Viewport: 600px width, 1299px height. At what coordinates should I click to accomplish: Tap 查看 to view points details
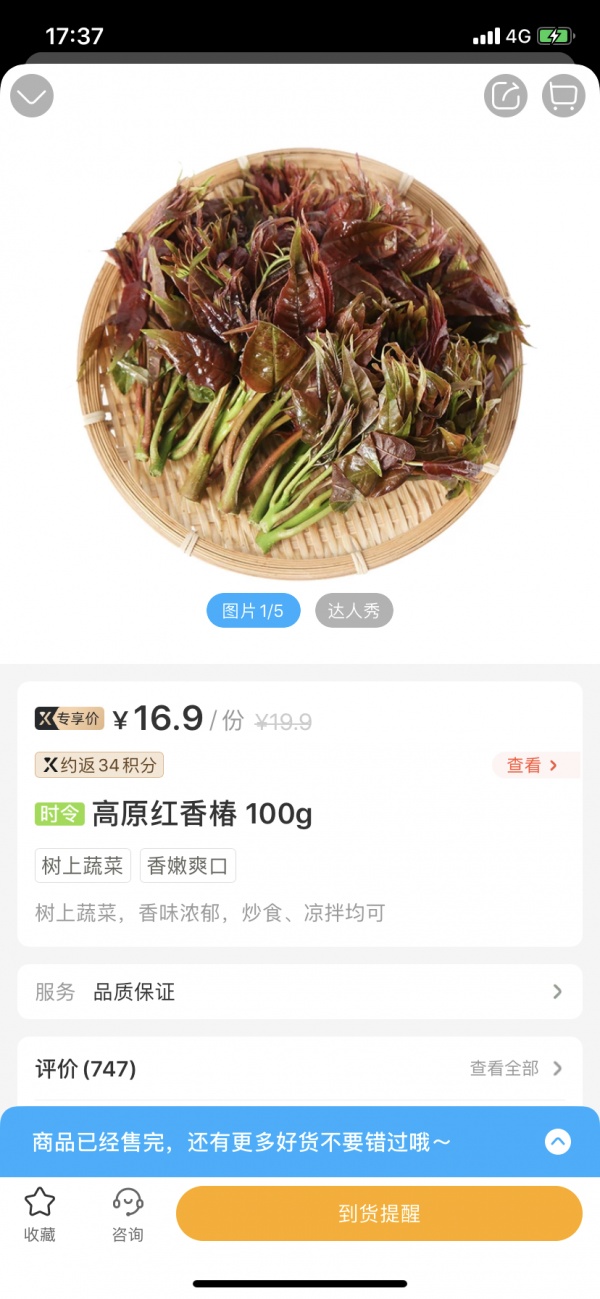532,766
